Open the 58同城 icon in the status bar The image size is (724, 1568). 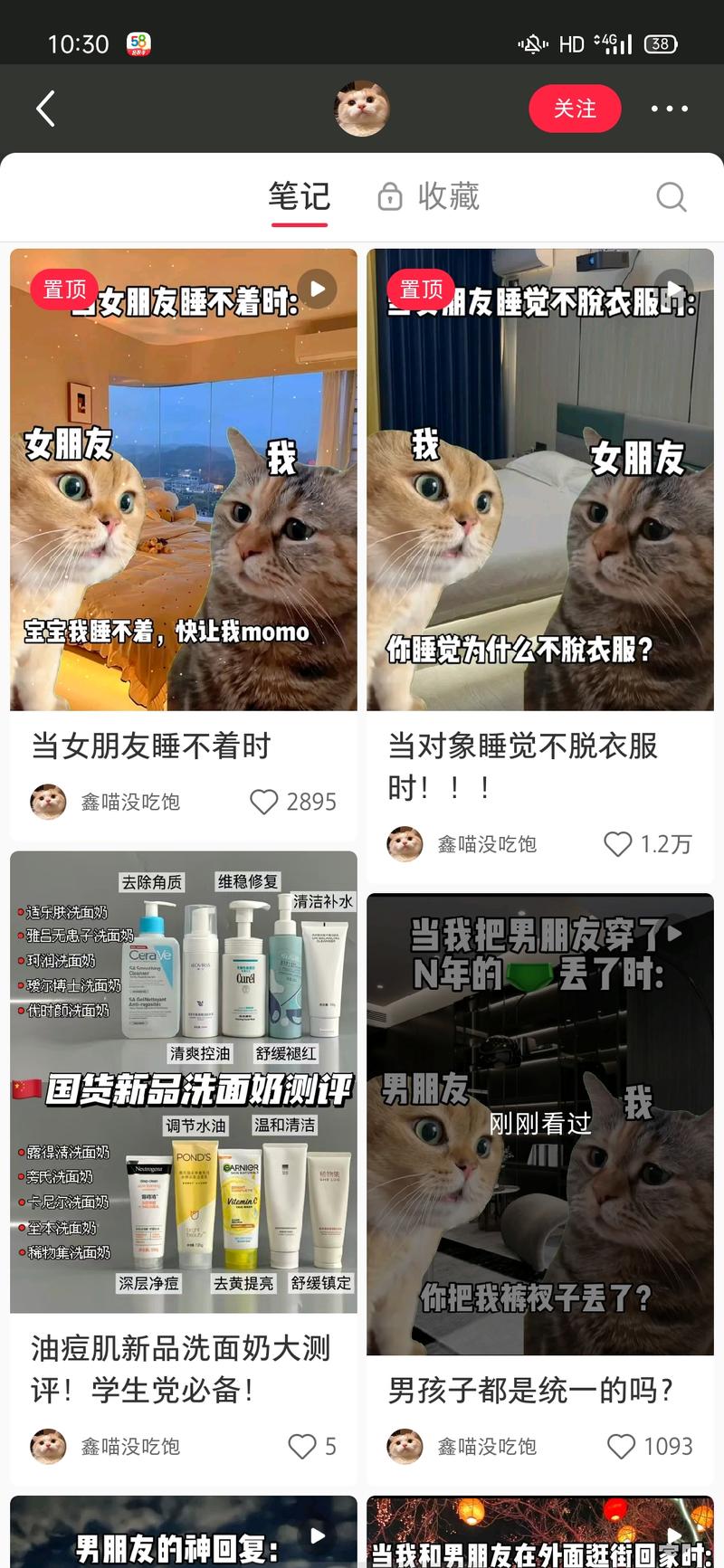coord(140,43)
